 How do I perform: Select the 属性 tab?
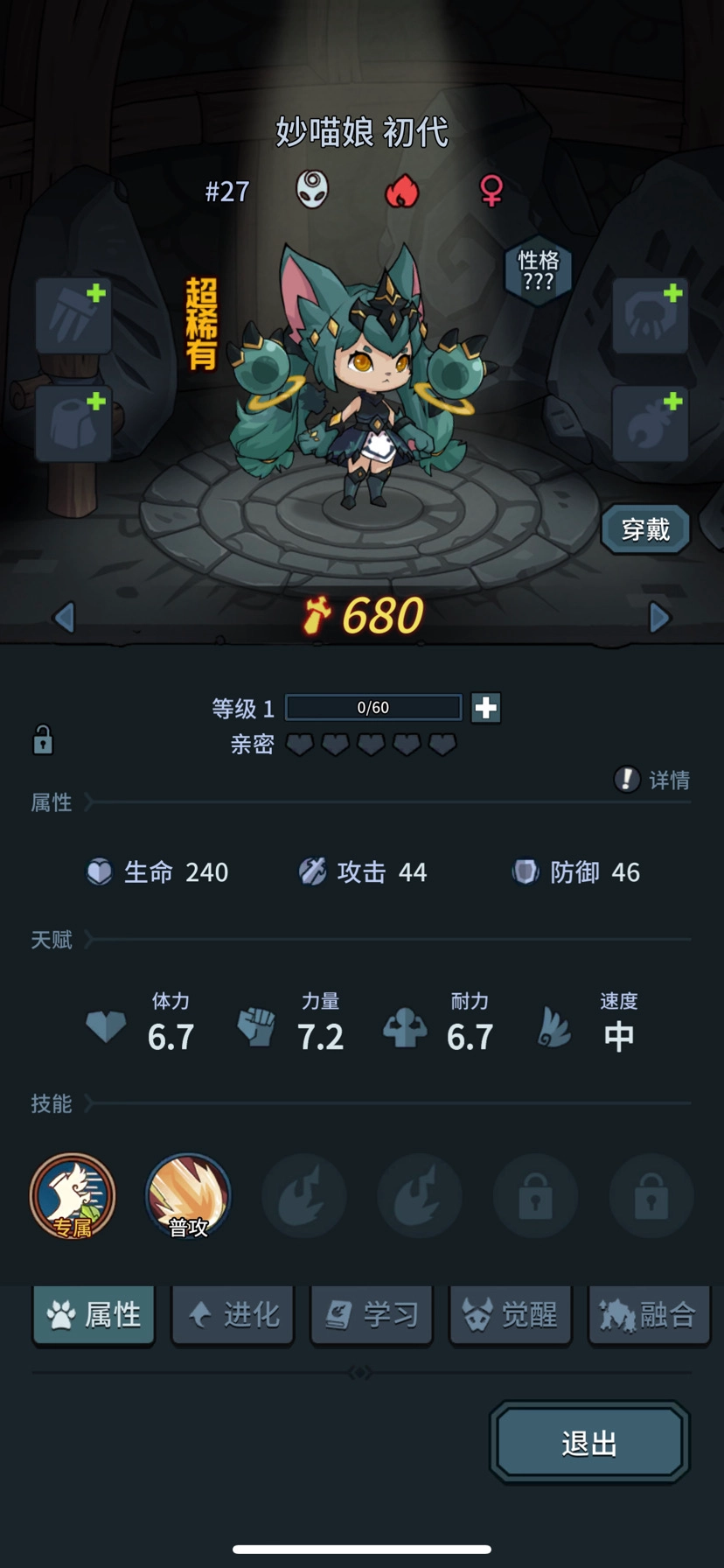94,1314
